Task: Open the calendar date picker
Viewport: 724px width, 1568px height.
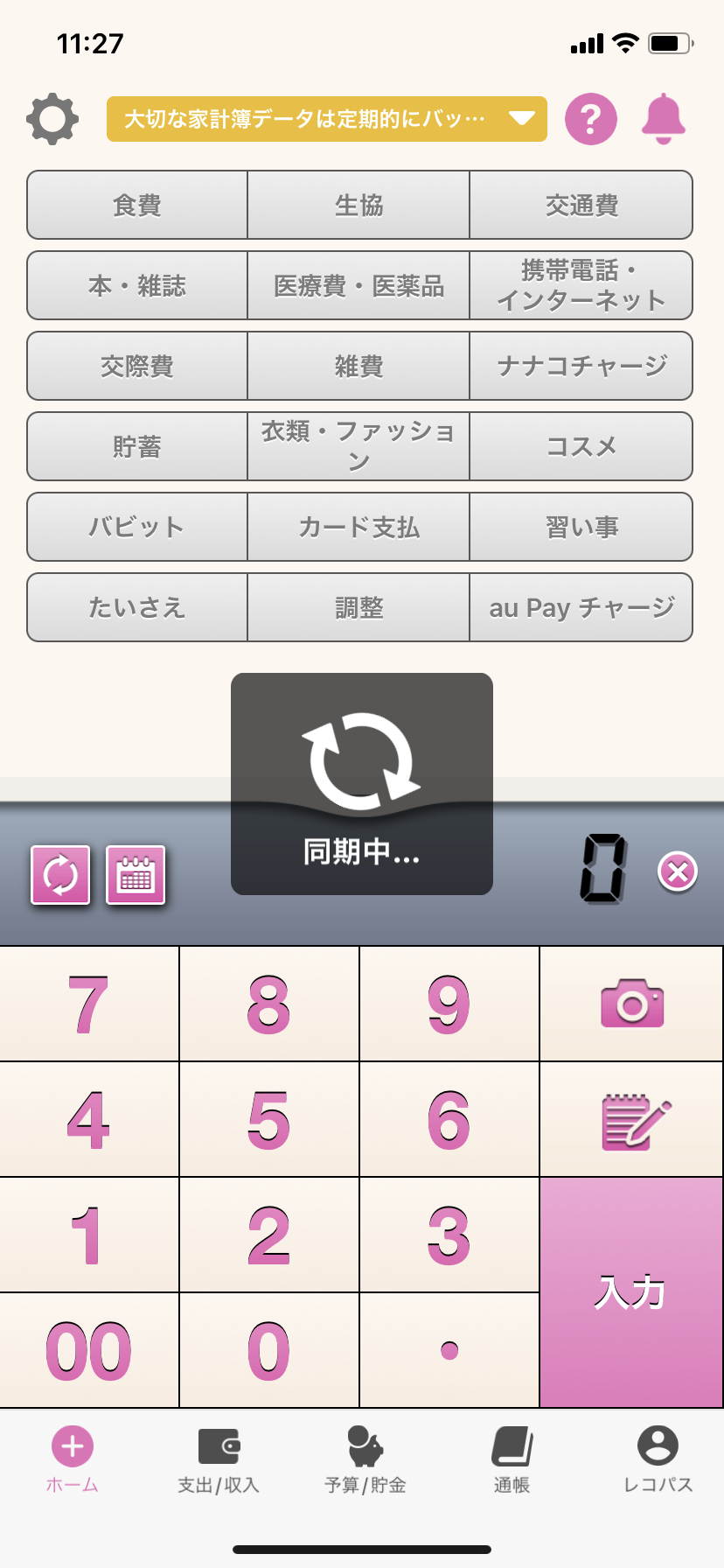Action: [136, 875]
